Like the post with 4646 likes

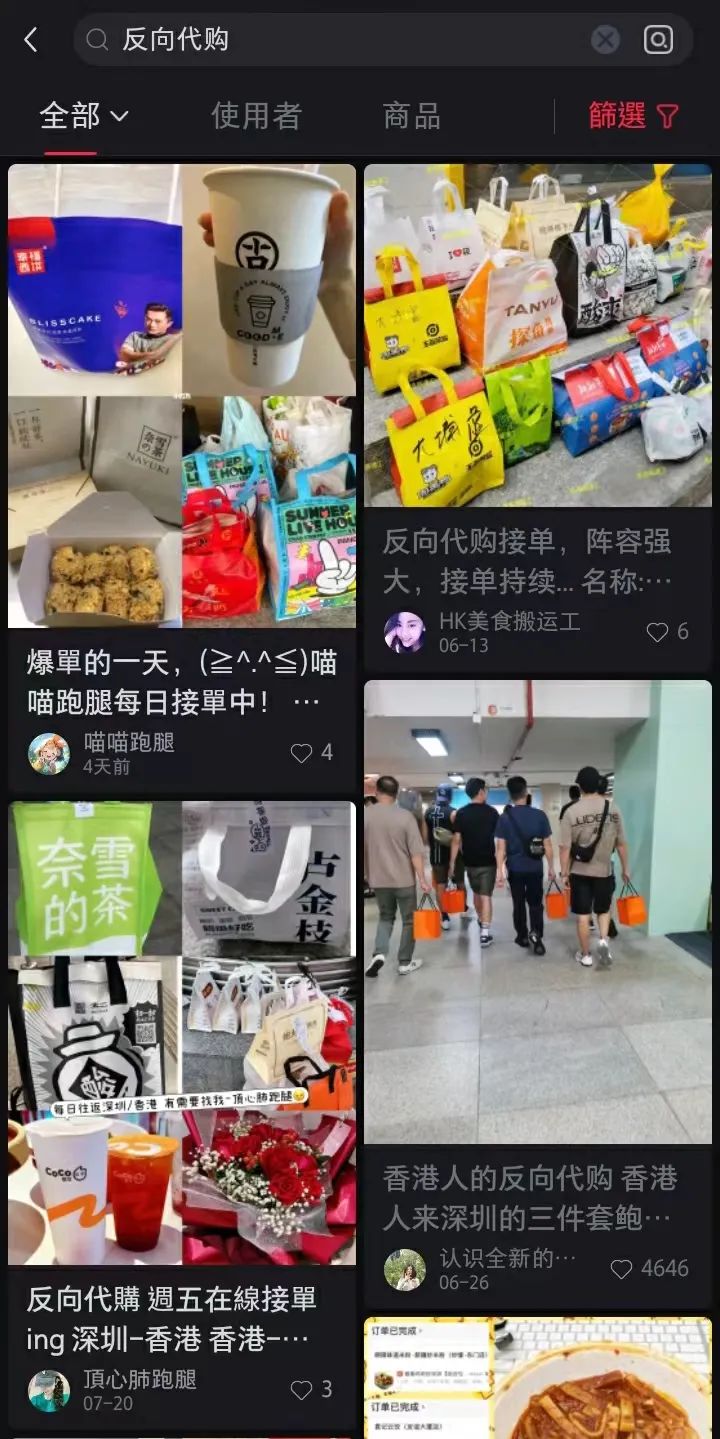[x=622, y=1269]
